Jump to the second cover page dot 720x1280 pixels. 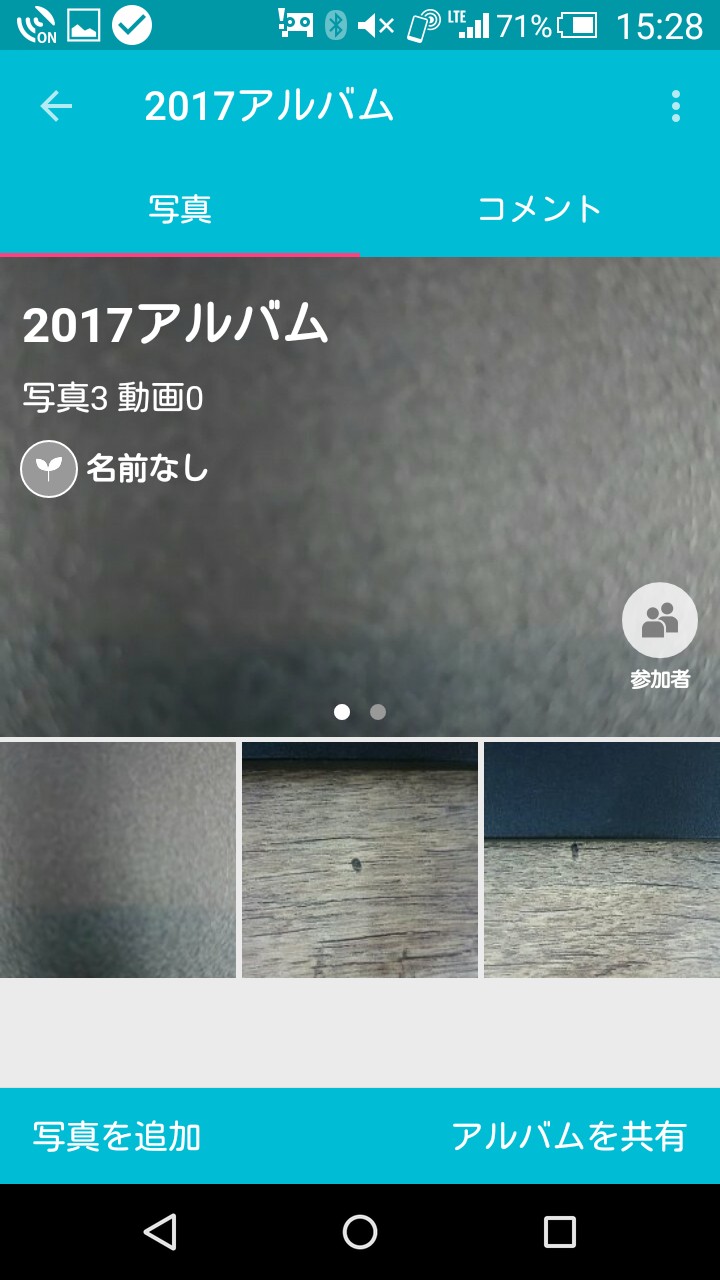[378, 712]
